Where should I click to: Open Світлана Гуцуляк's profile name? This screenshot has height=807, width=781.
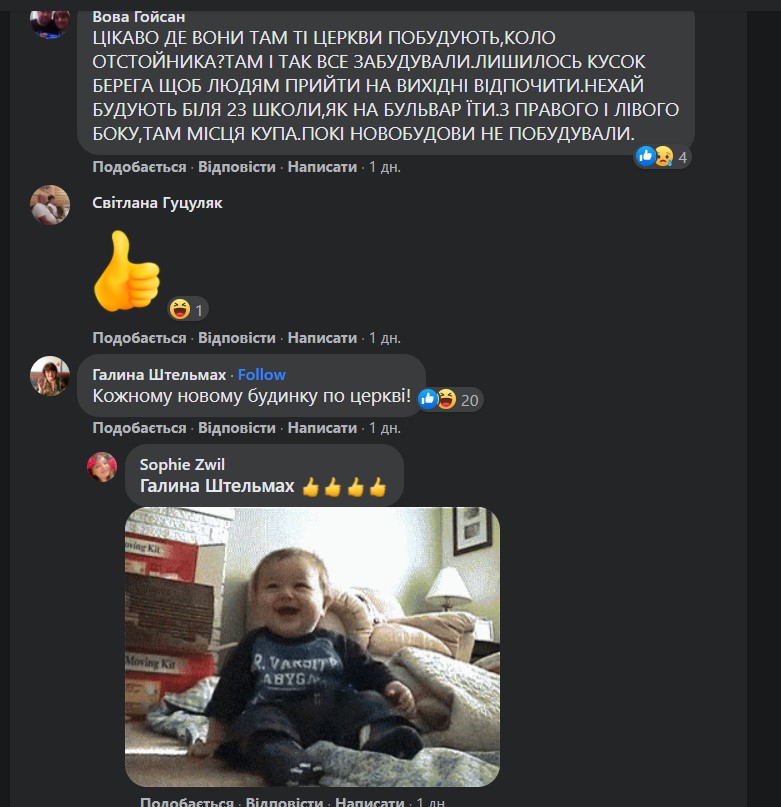157,203
